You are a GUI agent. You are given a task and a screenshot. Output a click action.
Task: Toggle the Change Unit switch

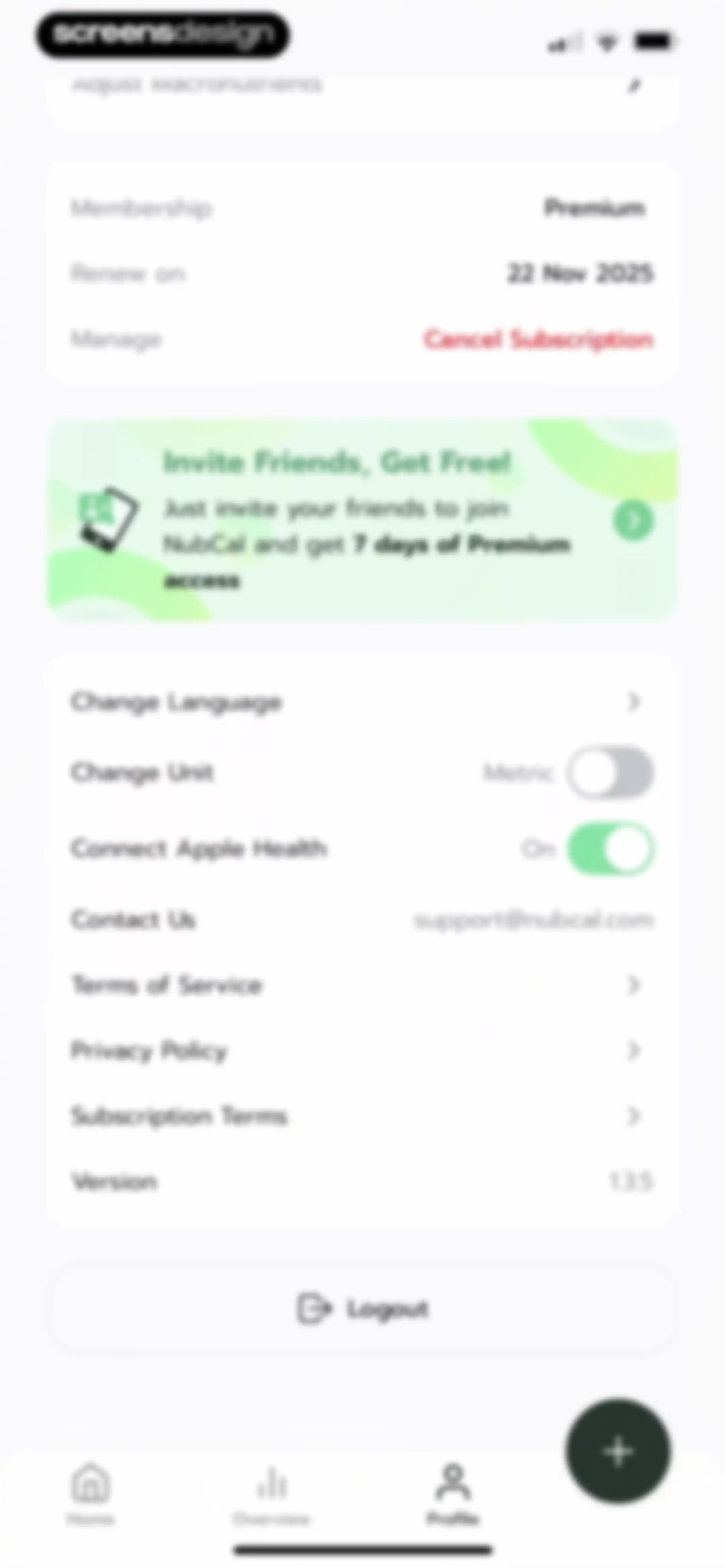pyautogui.click(x=611, y=773)
